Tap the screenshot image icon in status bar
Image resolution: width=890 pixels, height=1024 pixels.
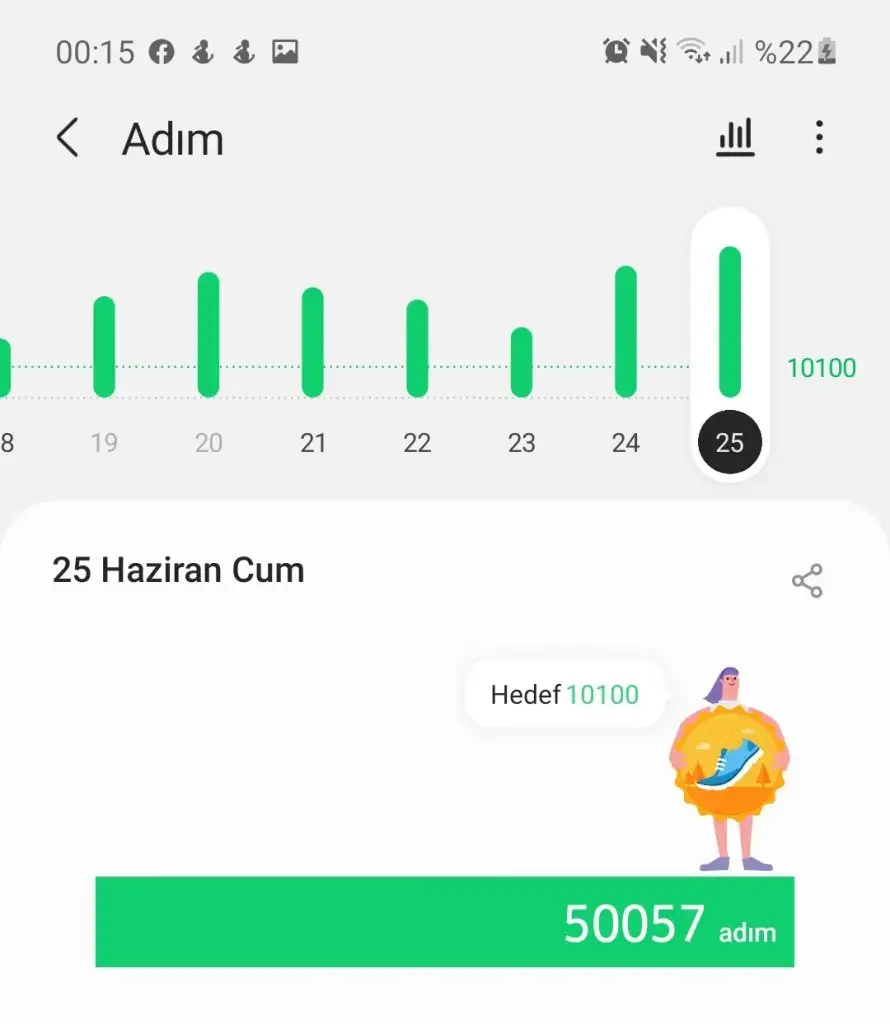pos(285,51)
